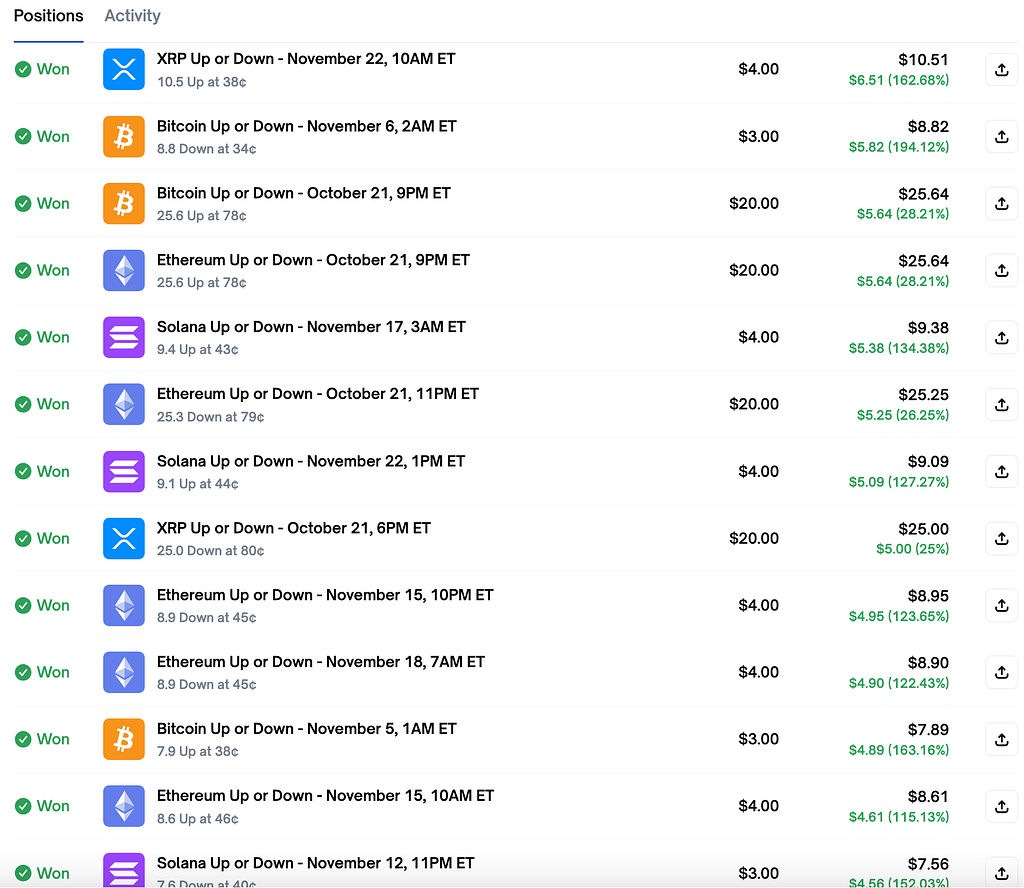The image size is (1024, 888).
Task: Share the Ethereum November 18, 7AM position
Action: pyautogui.click(x=1001, y=673)
